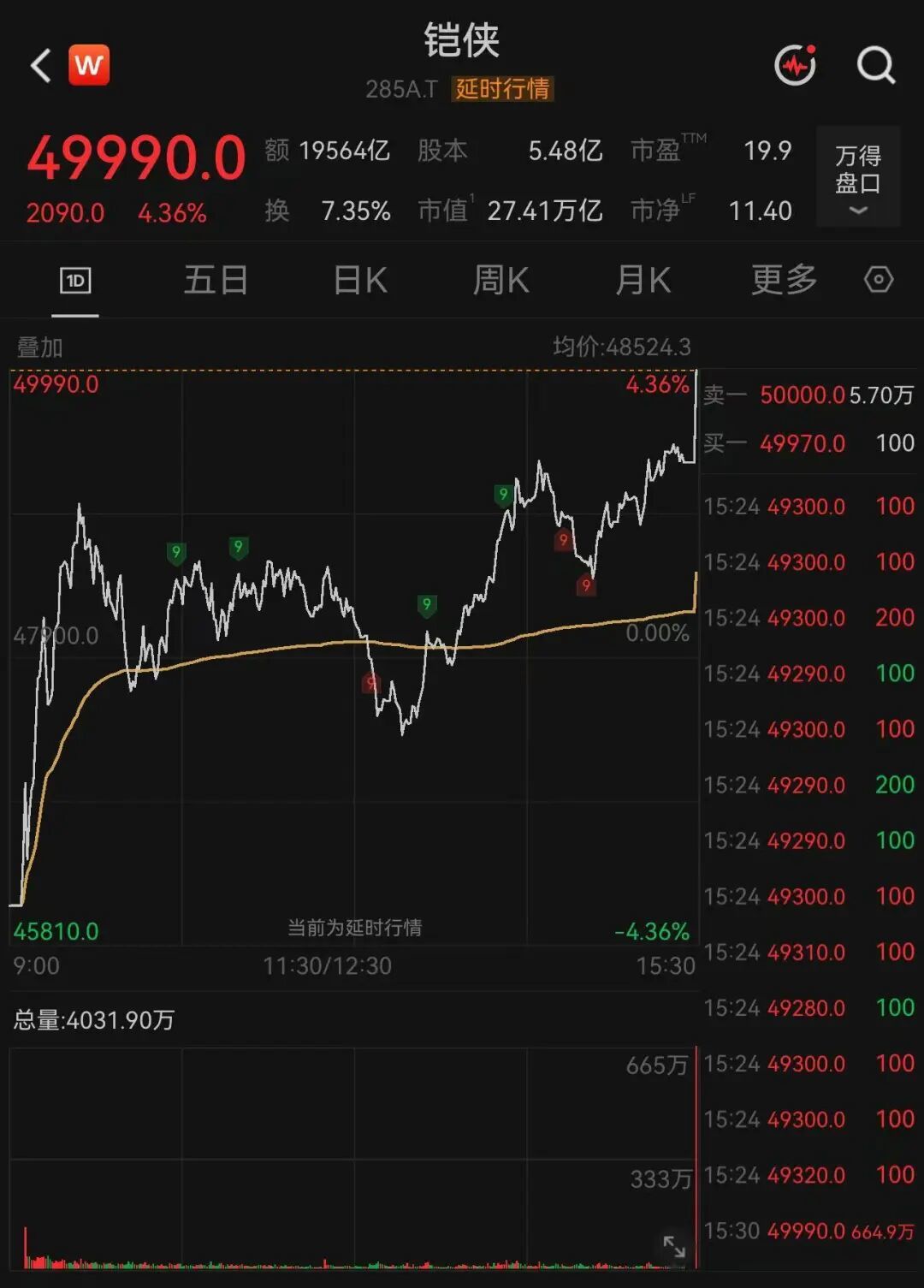Tap 叠加 to overlay another stock

(39, 347)
